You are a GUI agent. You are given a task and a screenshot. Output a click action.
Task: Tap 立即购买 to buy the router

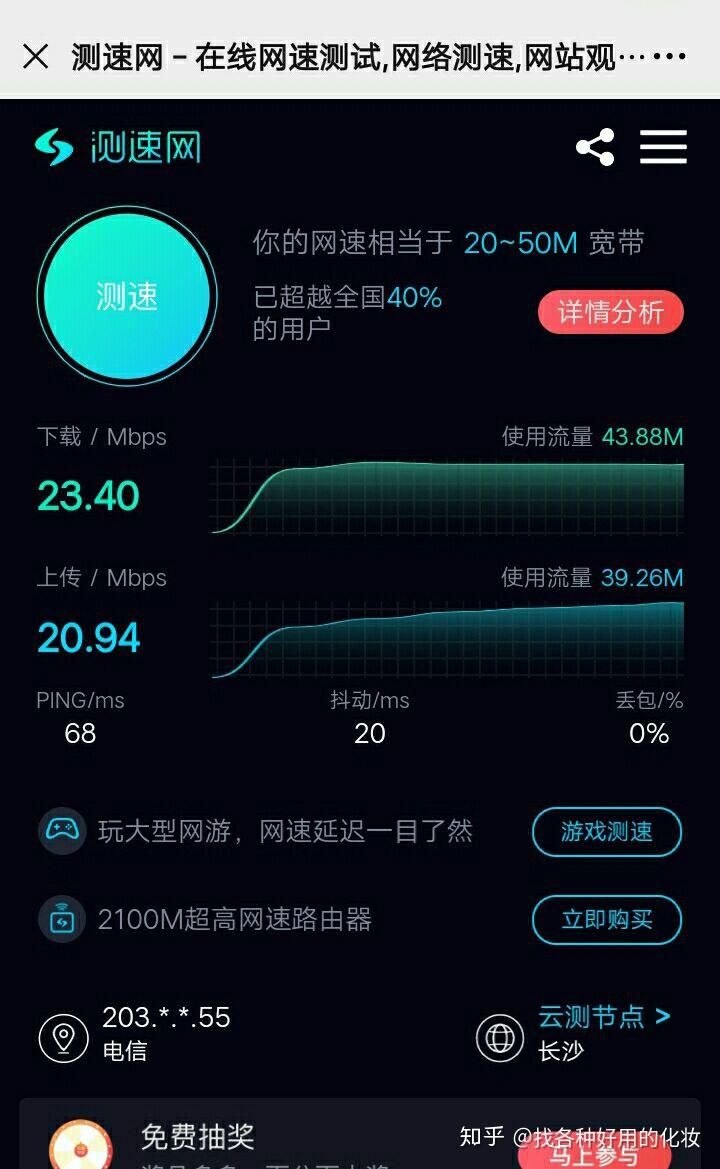click(x=606, y=919)
